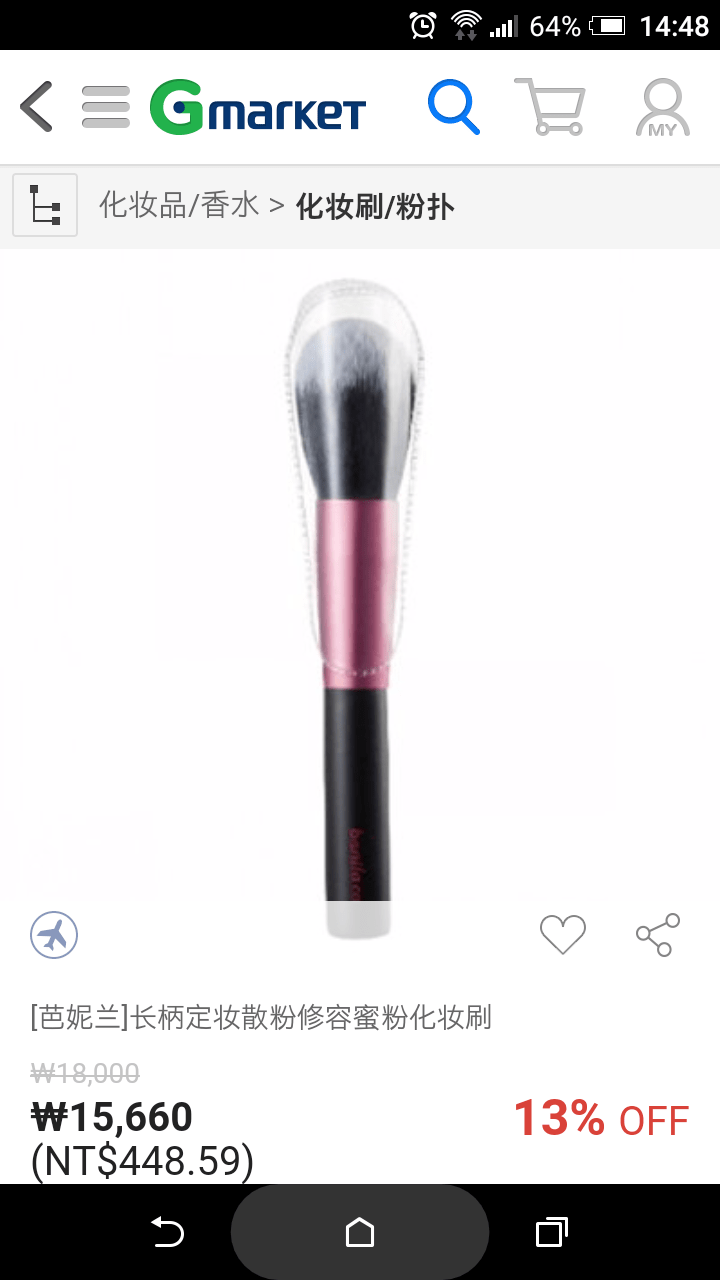
Task: Open the recent apps view
Action: [551, 1232]
